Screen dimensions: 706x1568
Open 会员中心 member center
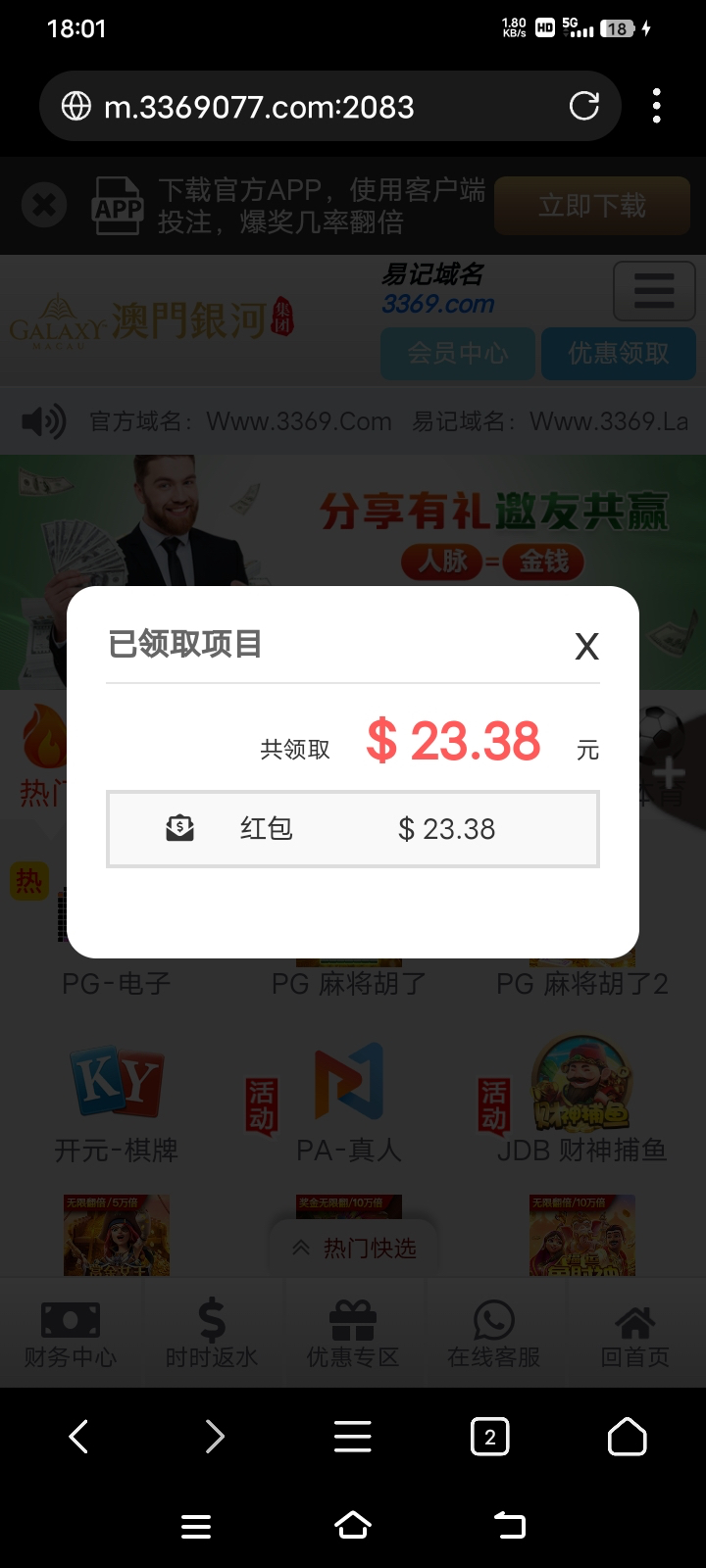coord(458,353)
